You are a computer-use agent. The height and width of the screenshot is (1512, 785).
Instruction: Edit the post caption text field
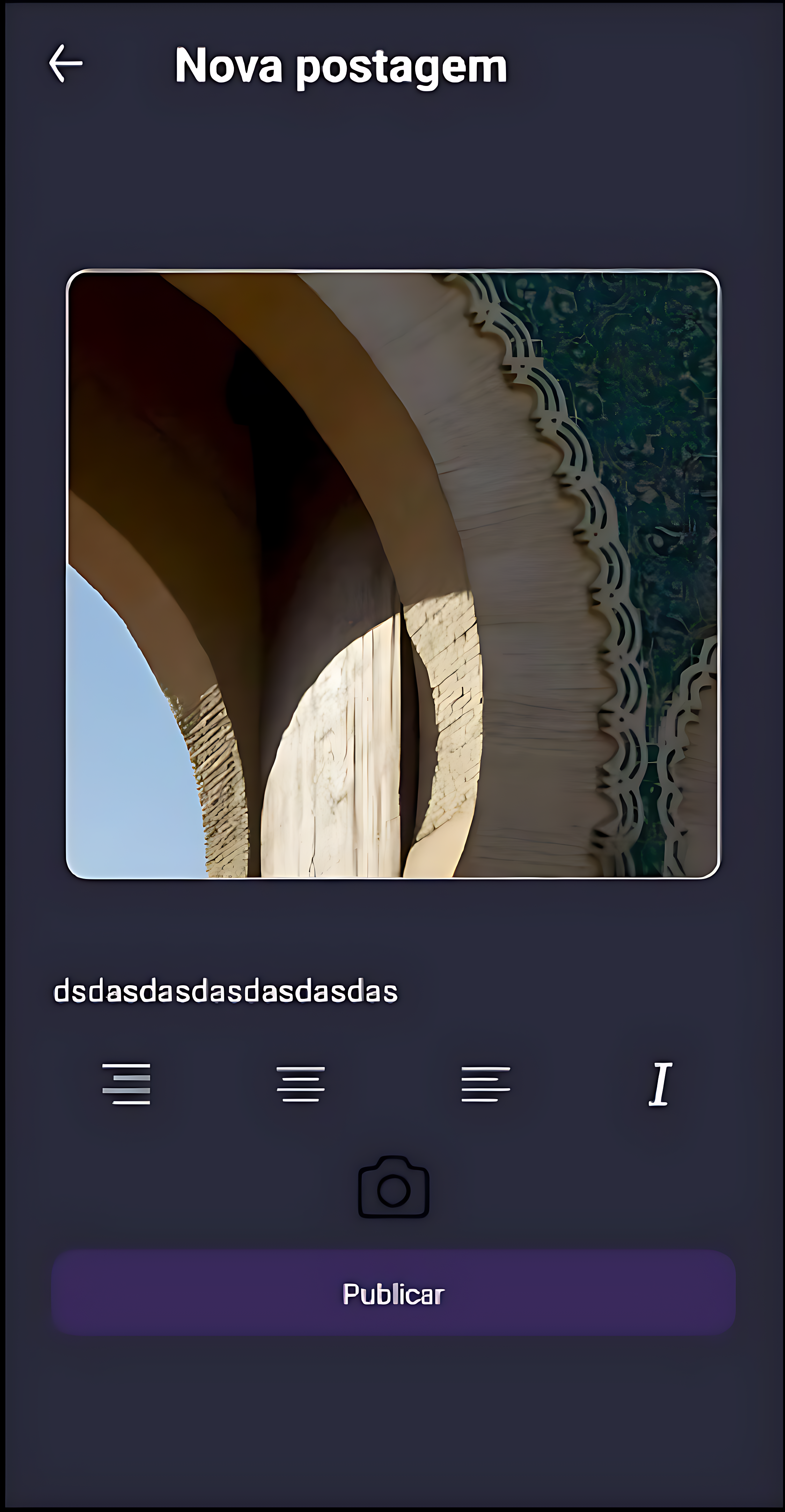point(226,991)
